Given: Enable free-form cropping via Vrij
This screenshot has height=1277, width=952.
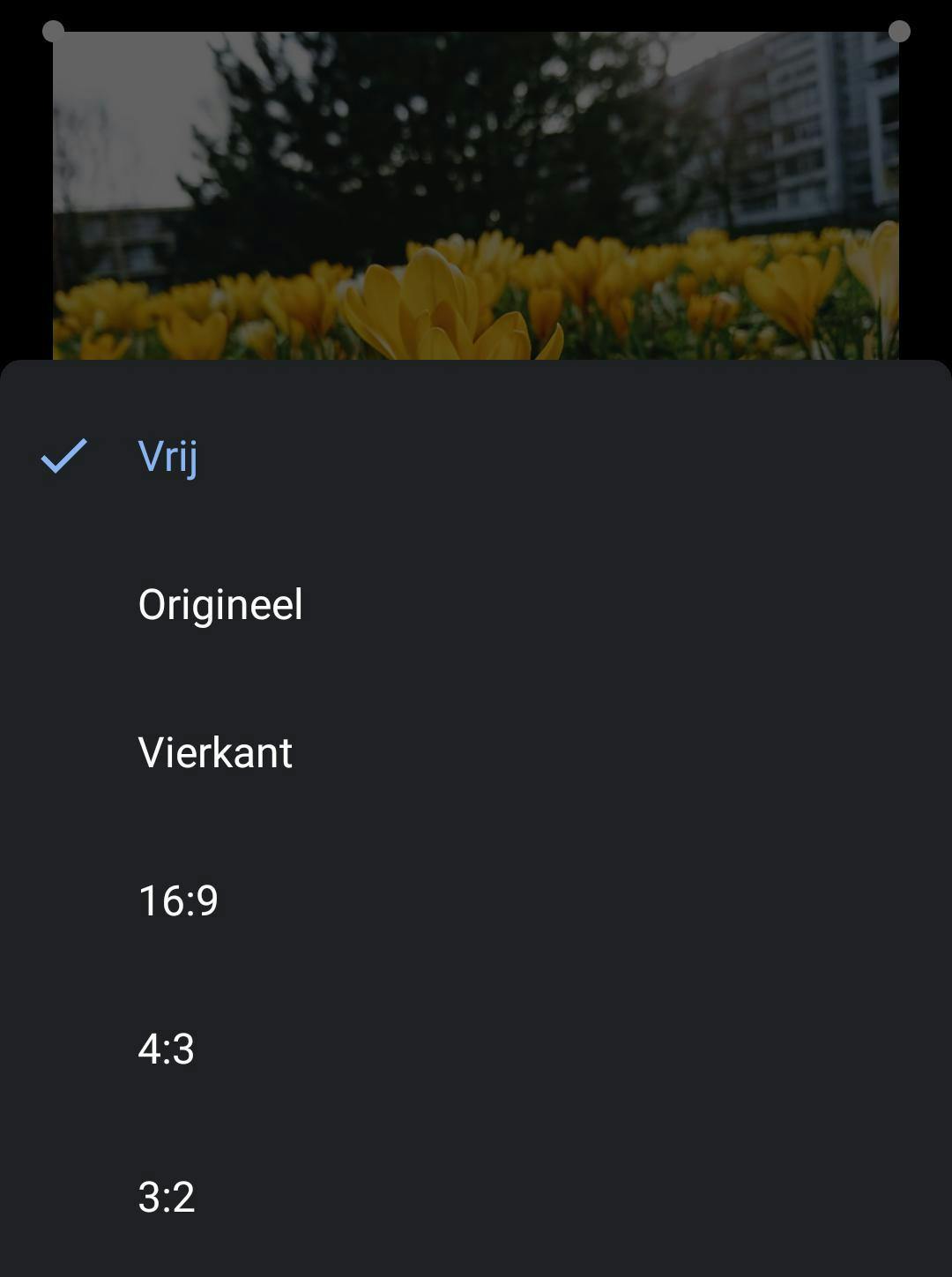Looking at the screenshot, I should point(168,457).
